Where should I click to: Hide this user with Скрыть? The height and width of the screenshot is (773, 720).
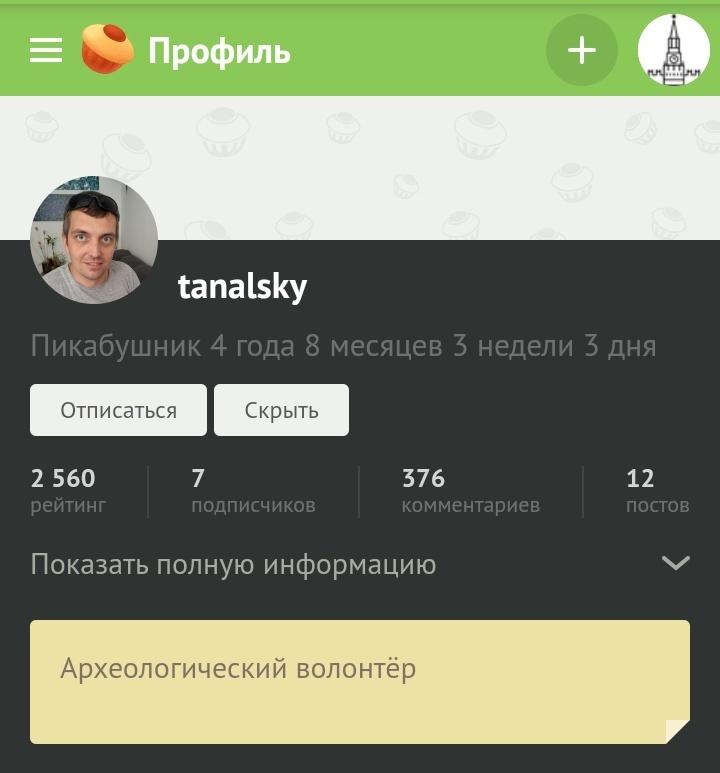(x=281, y=410)
